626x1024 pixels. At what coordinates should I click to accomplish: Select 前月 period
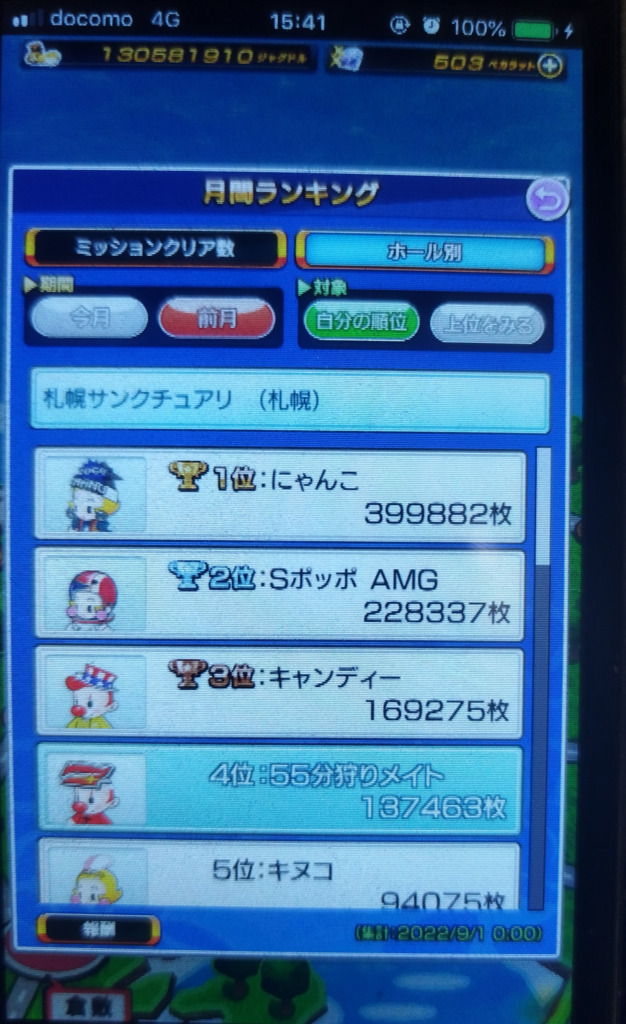pos(216,319)
